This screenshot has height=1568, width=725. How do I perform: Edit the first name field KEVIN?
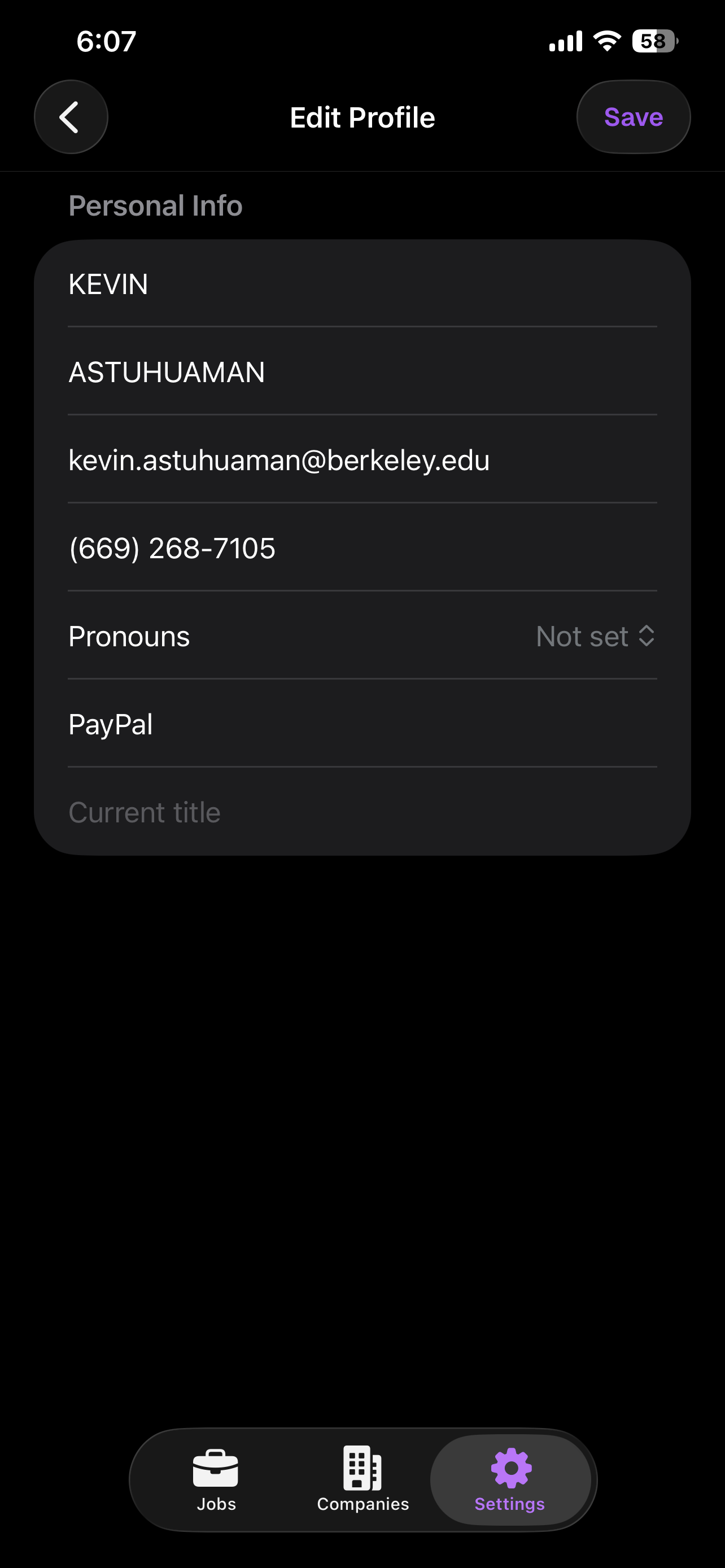click(x=362, y=284)
